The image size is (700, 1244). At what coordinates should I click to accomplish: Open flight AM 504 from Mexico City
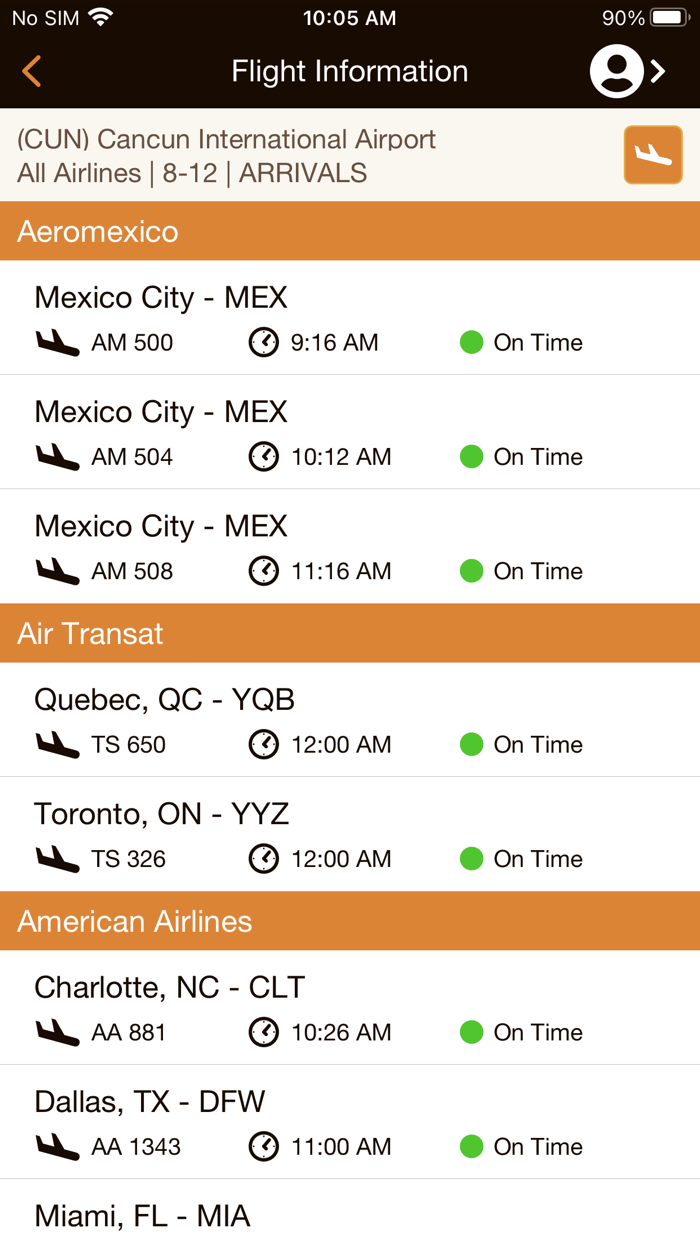[x=350, y=432]
